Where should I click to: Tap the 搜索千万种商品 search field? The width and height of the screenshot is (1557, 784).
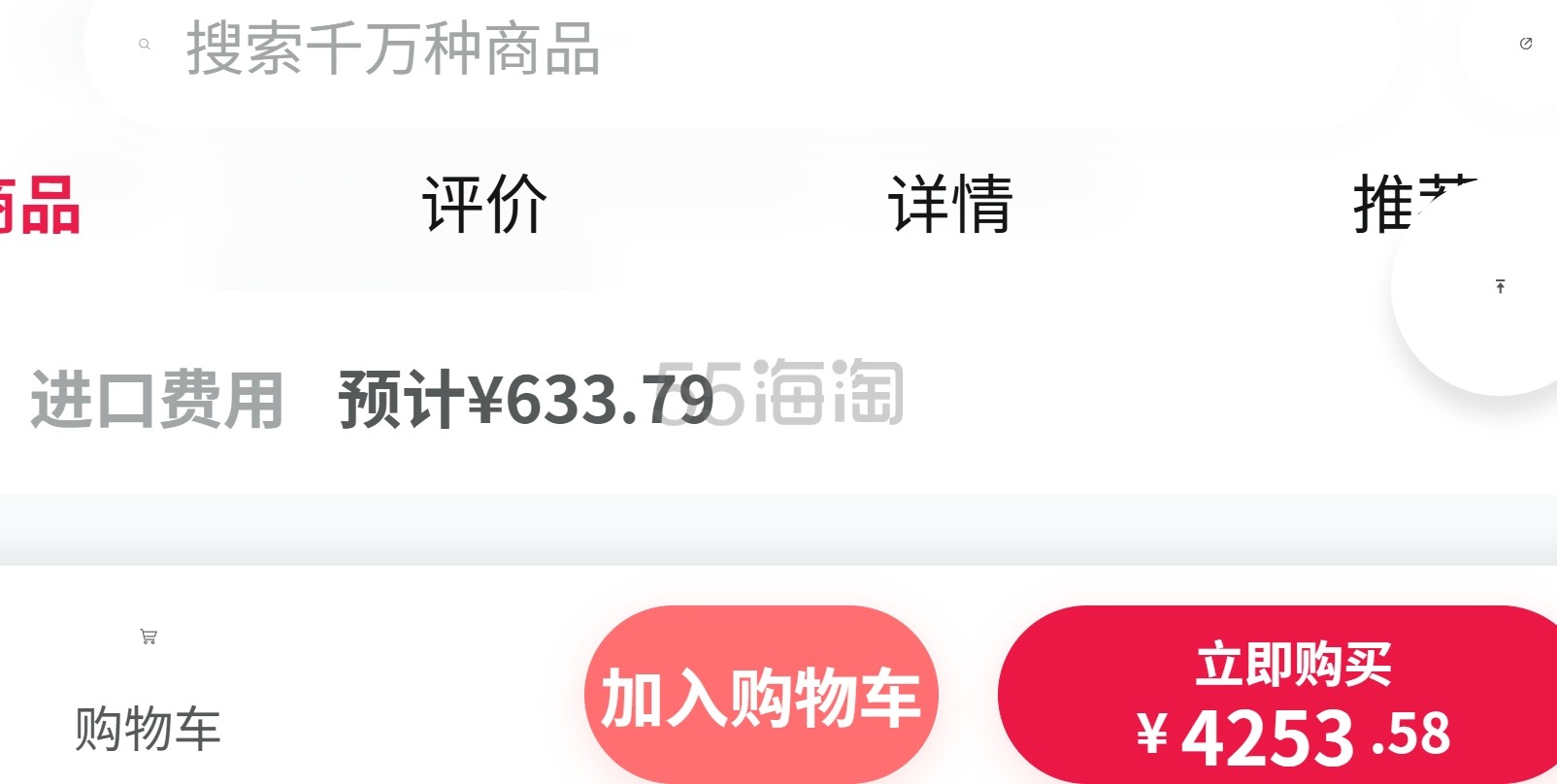pyautogui.click(x=679, y=49)
